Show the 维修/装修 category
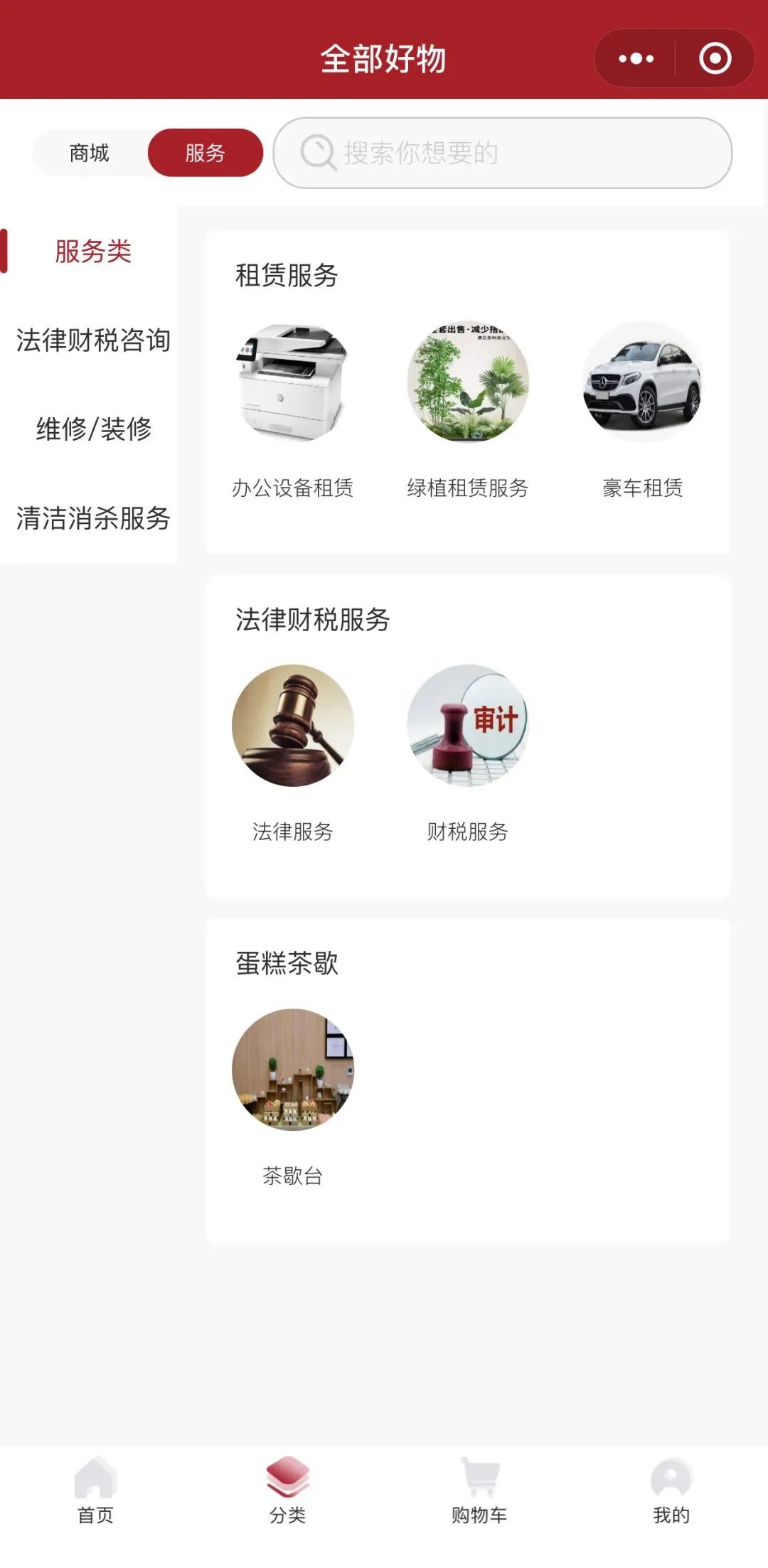This screenshot has width=768, height=1568. coord(93,429)
